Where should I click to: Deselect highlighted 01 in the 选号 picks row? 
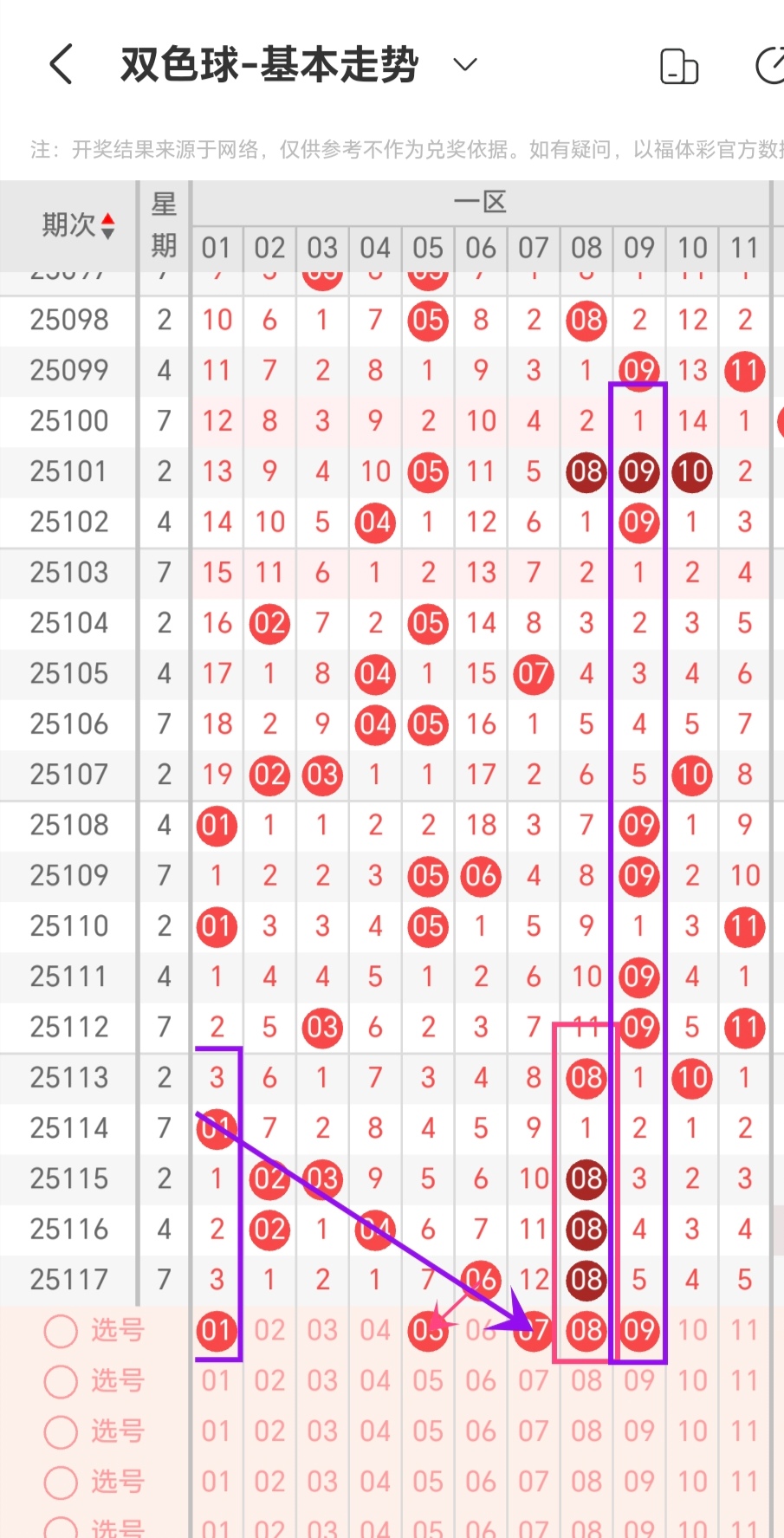pos(217,1331)
